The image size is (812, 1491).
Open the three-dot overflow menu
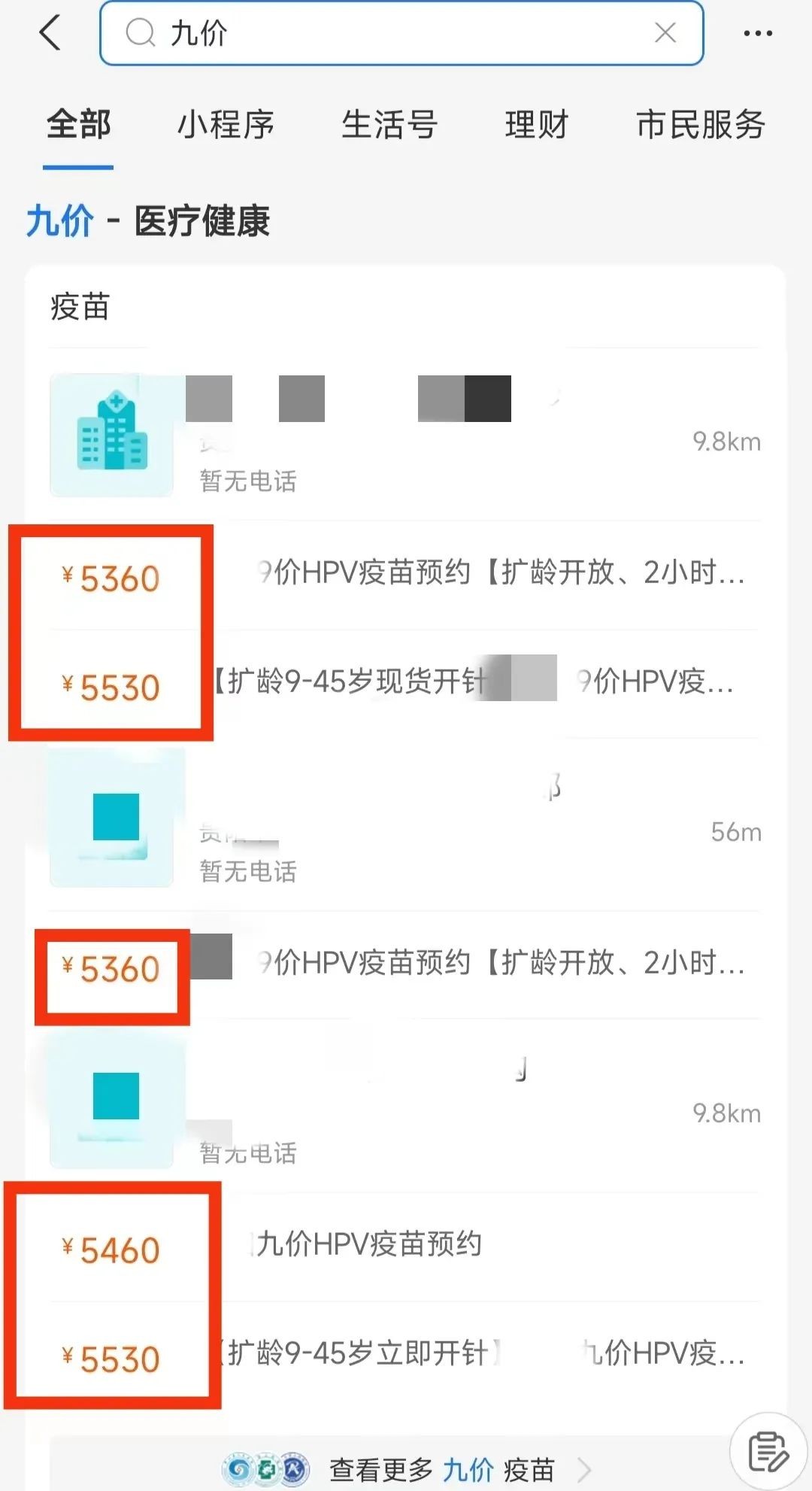coord(757,33)
